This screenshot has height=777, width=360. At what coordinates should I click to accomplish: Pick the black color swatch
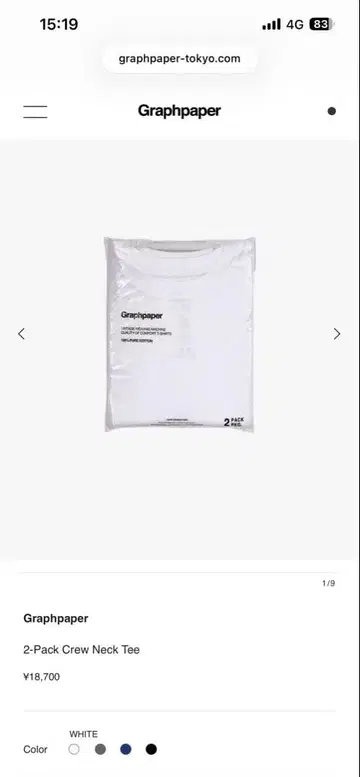(151, 749)
